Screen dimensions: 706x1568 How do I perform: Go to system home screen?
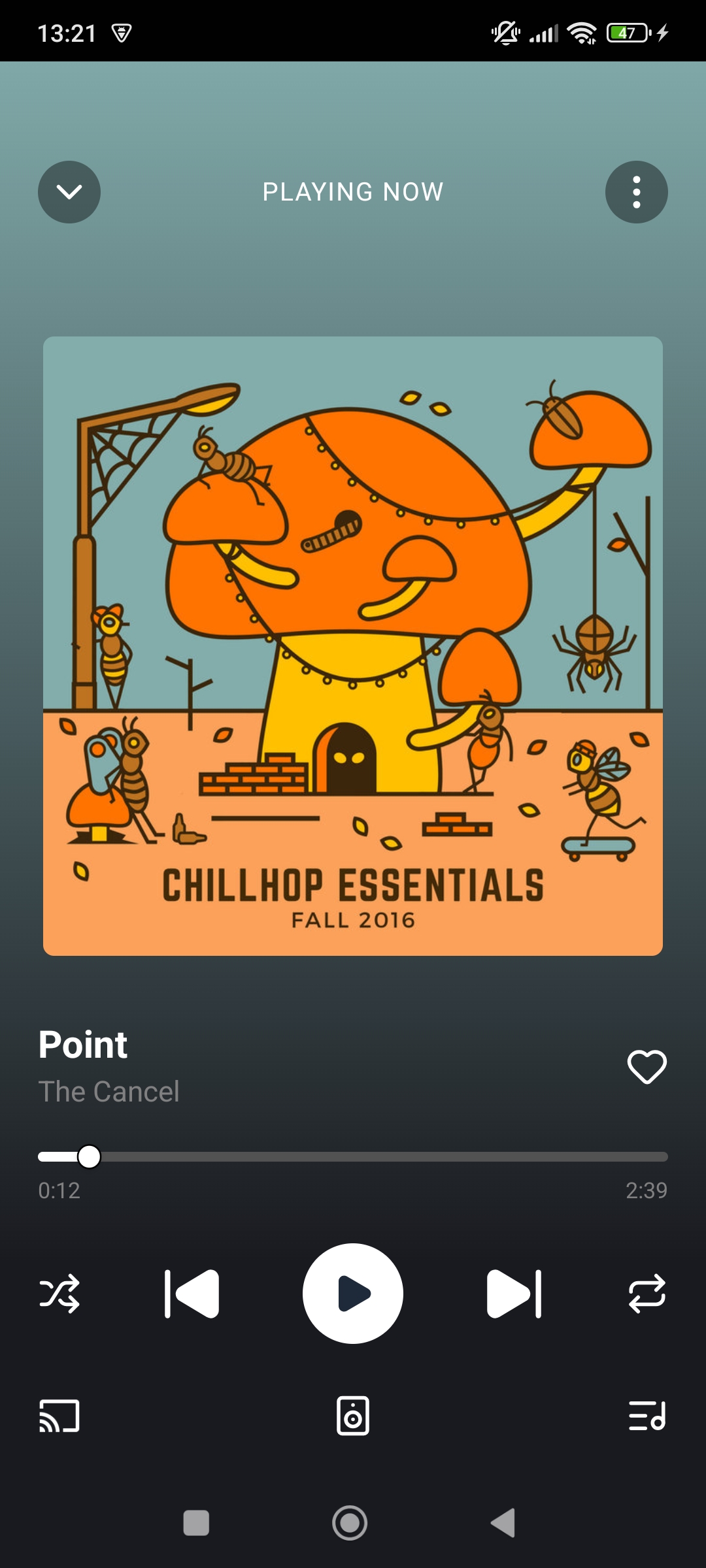pyautogui.click(x=350, y=1523)
